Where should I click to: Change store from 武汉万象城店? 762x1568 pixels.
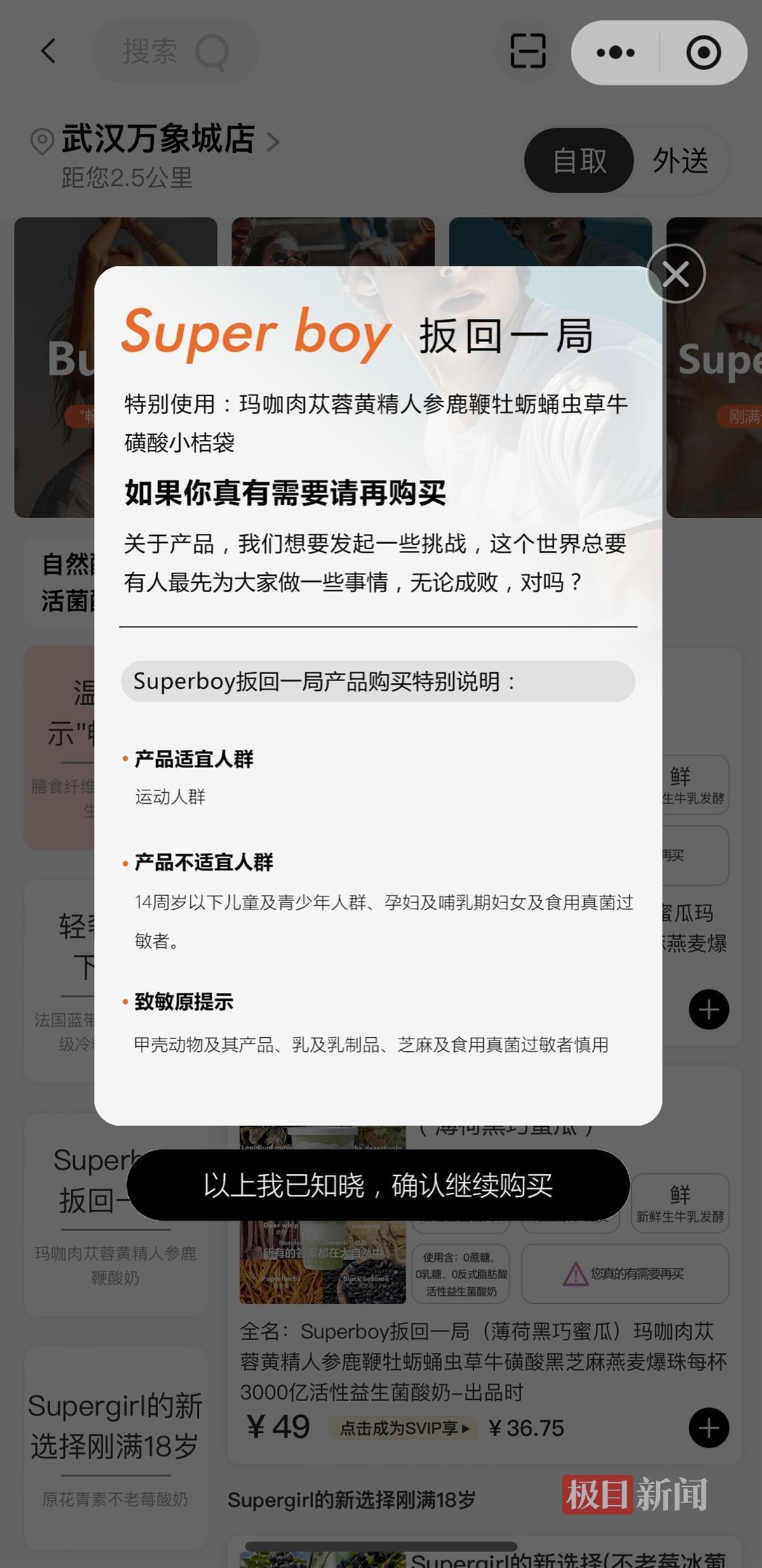coord(159,140)
